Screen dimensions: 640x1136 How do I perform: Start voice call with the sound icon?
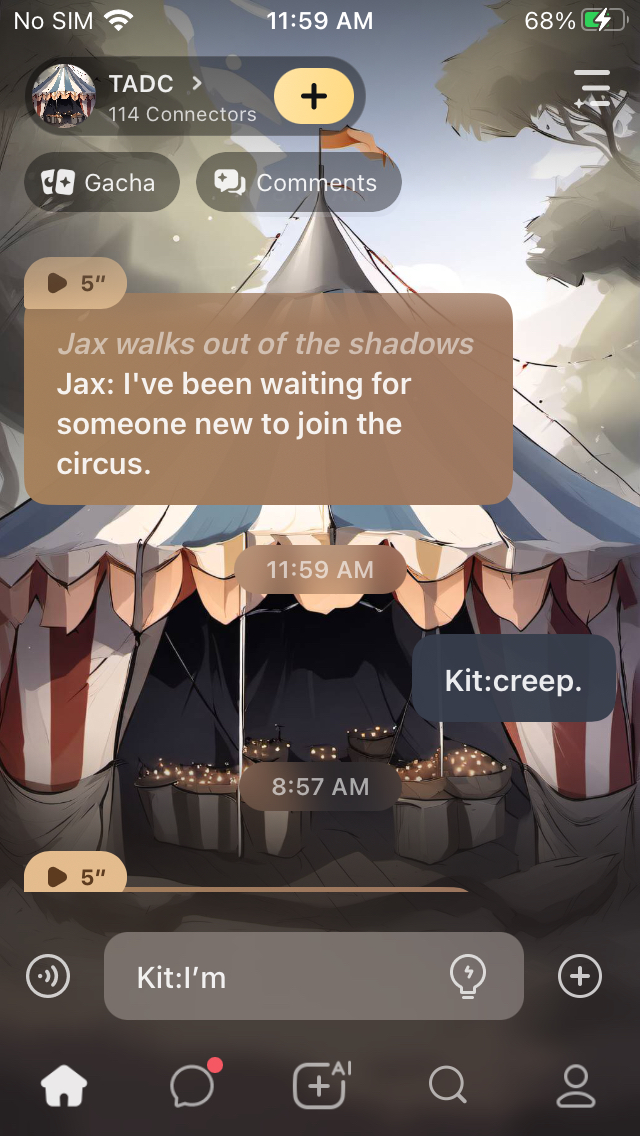click(48, 976)
